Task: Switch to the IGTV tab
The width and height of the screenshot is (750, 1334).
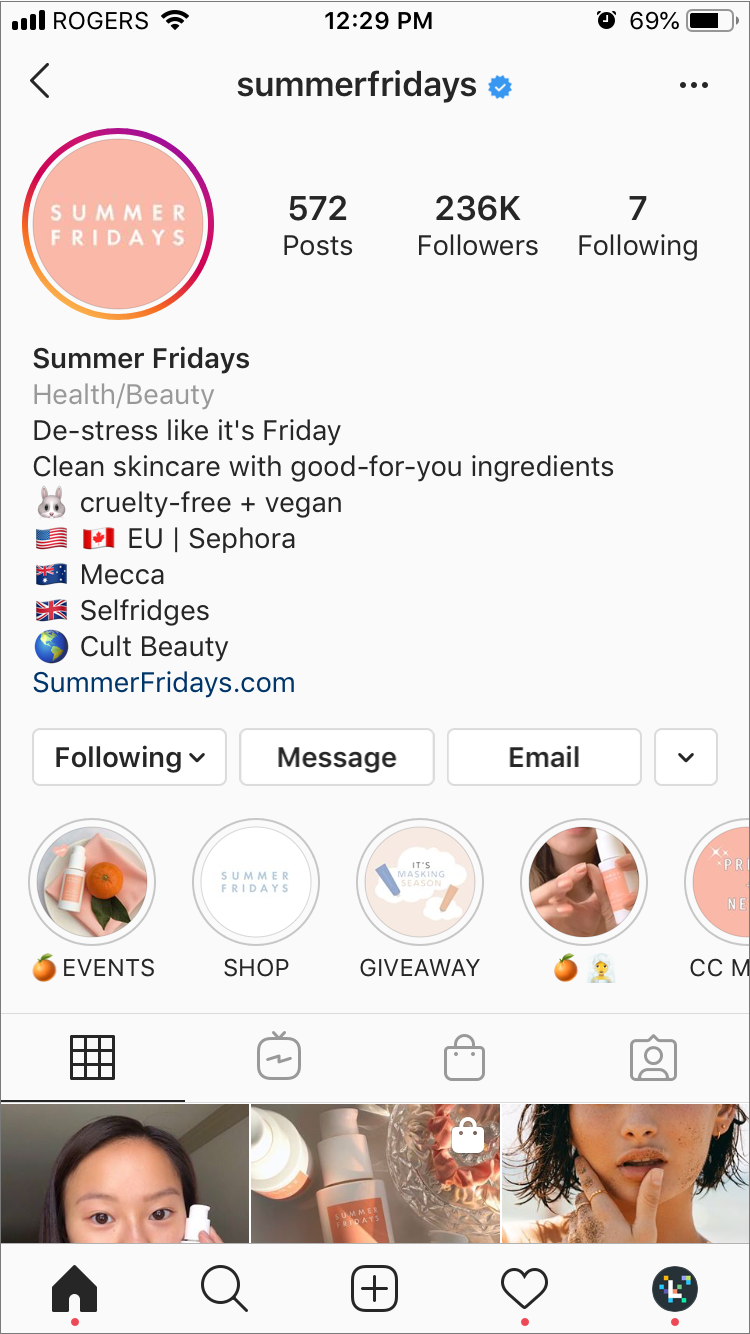Action: (279, 1057)
